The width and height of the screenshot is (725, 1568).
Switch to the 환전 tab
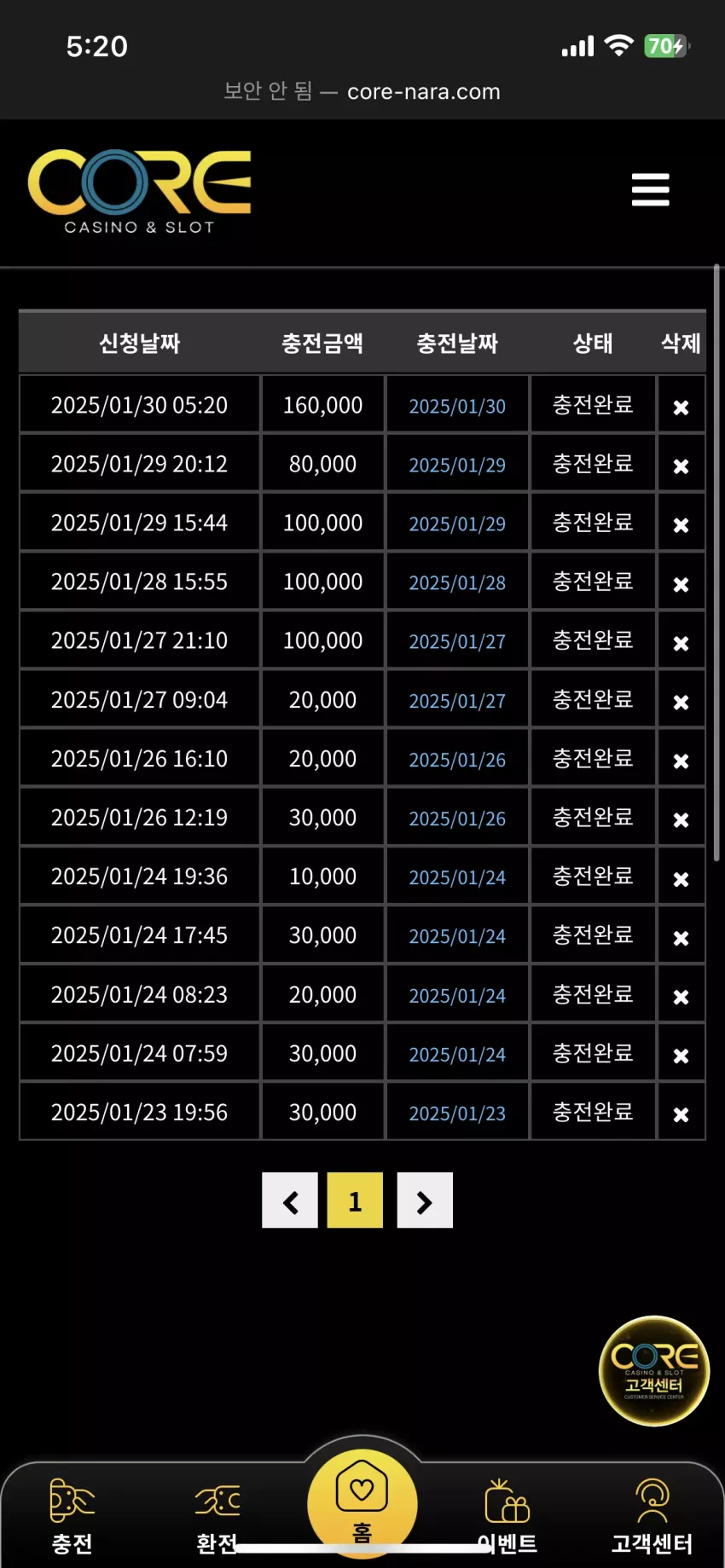click(217, 1517)
